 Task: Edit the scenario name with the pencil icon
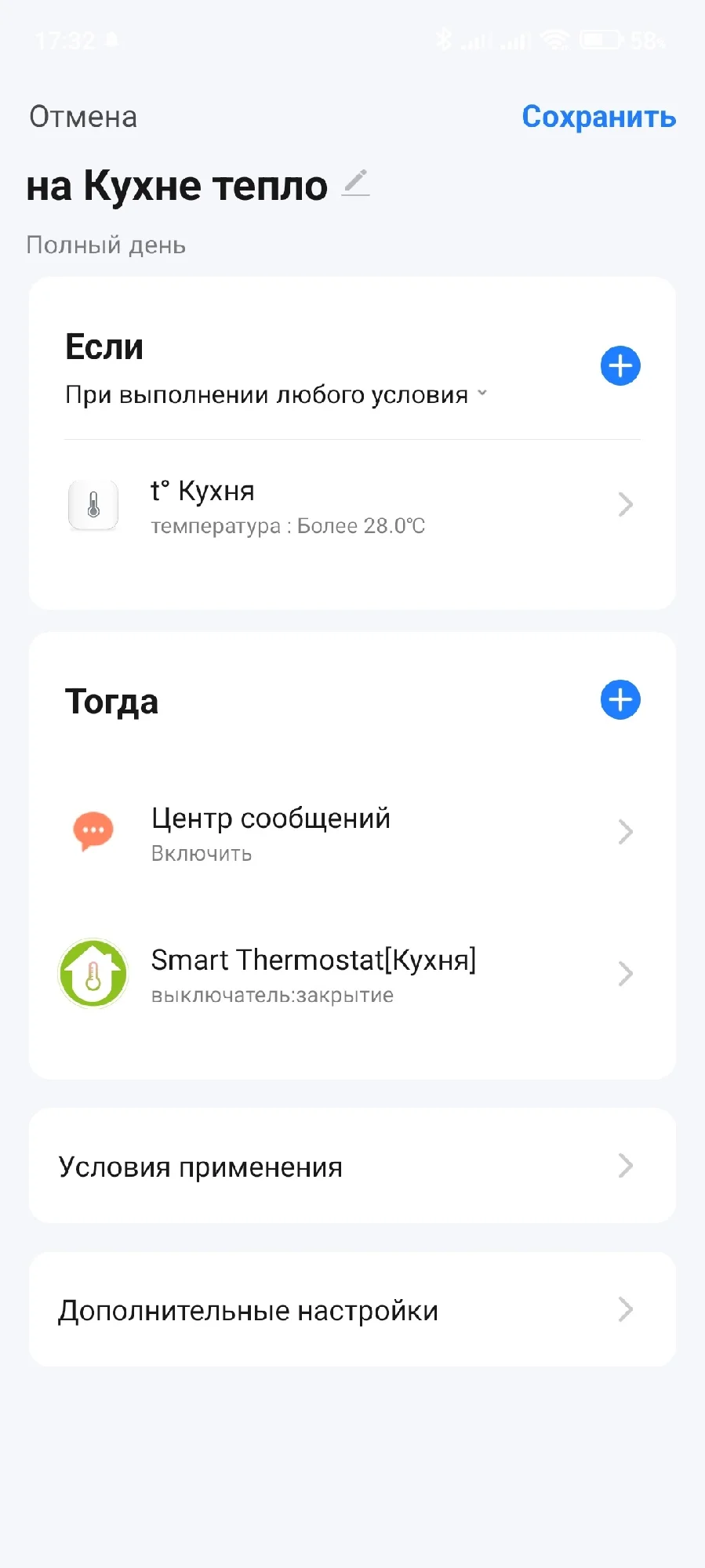[355, 183]
